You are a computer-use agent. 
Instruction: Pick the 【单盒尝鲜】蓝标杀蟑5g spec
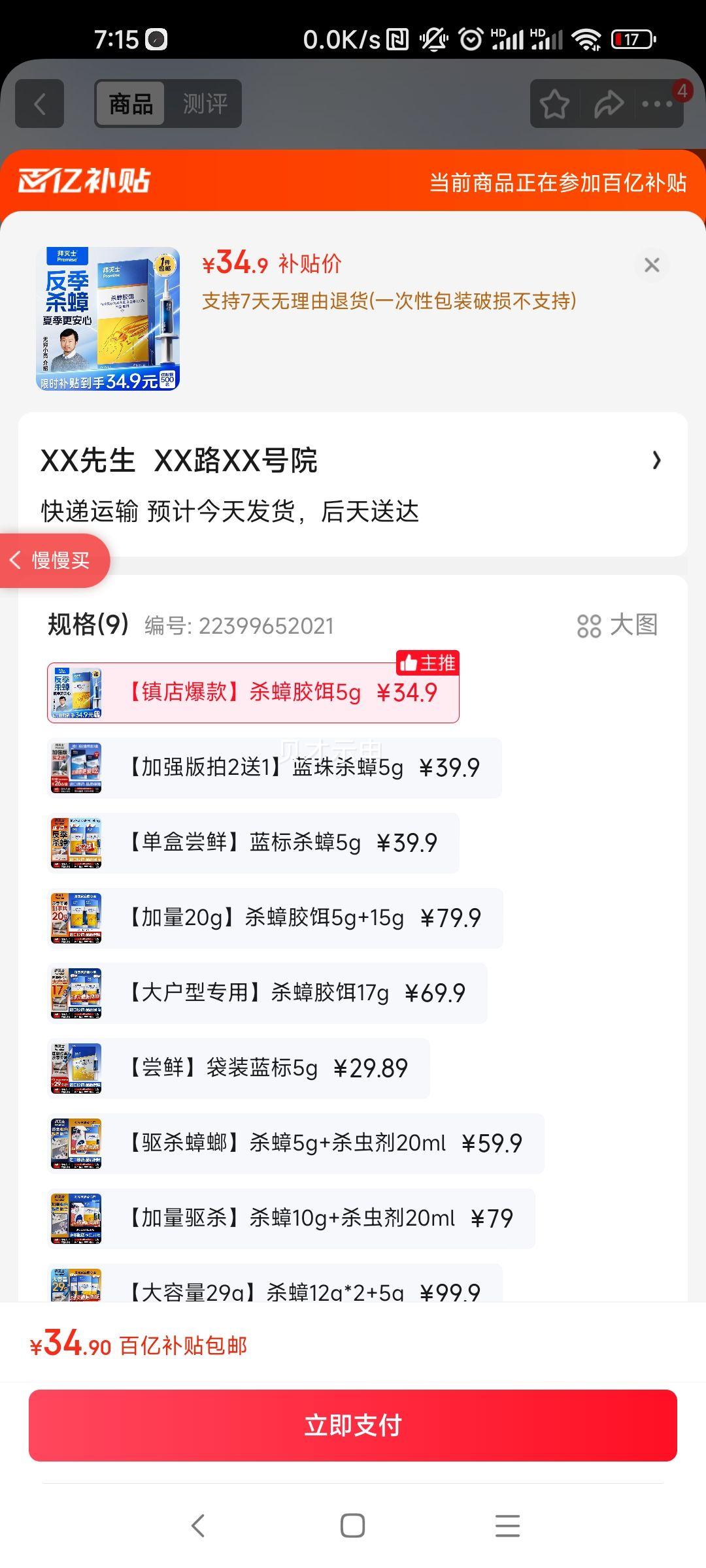[253, 843]
